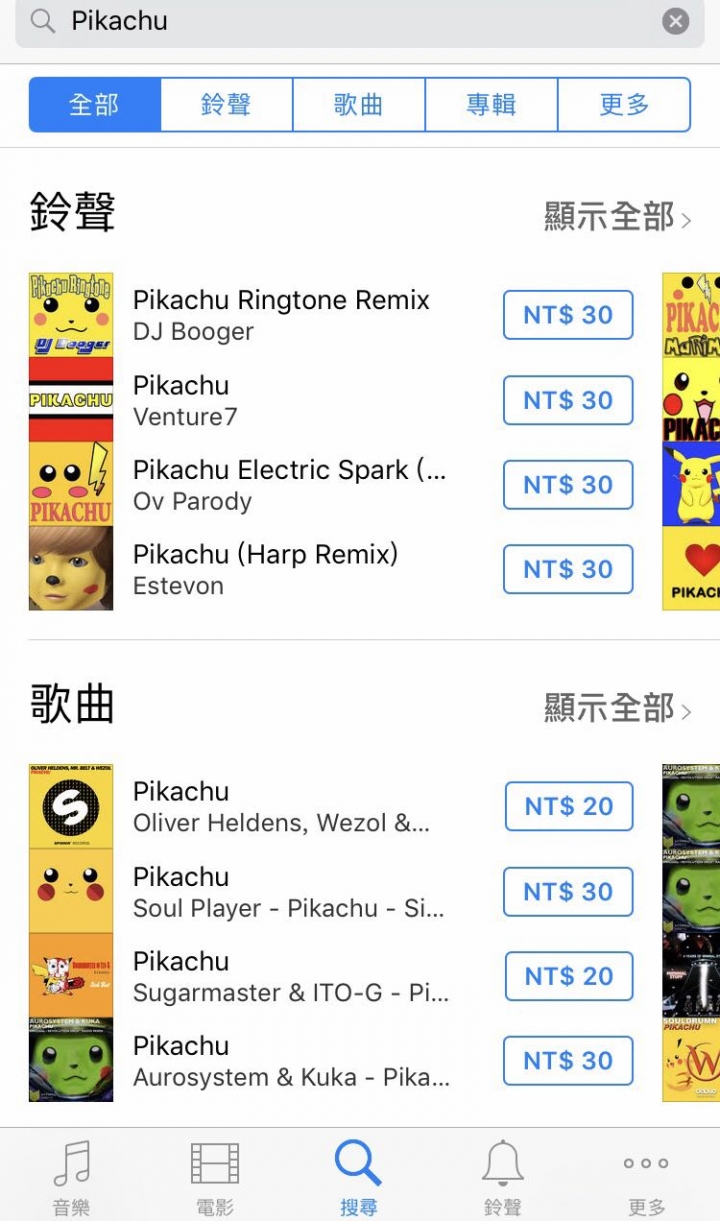The image size is (720, 1221).
Task: Switch to the 專輯 filter segment
Action: [491, 104]
